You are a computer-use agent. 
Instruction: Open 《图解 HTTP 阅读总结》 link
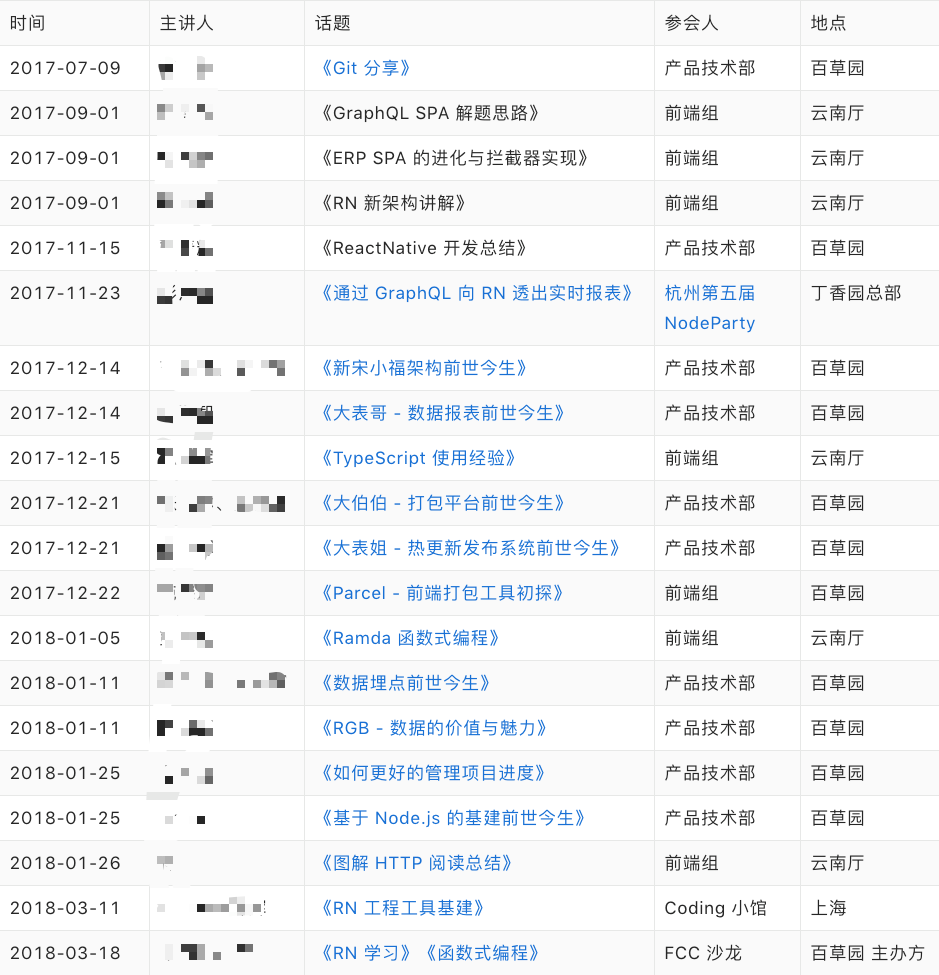[417, 863]
